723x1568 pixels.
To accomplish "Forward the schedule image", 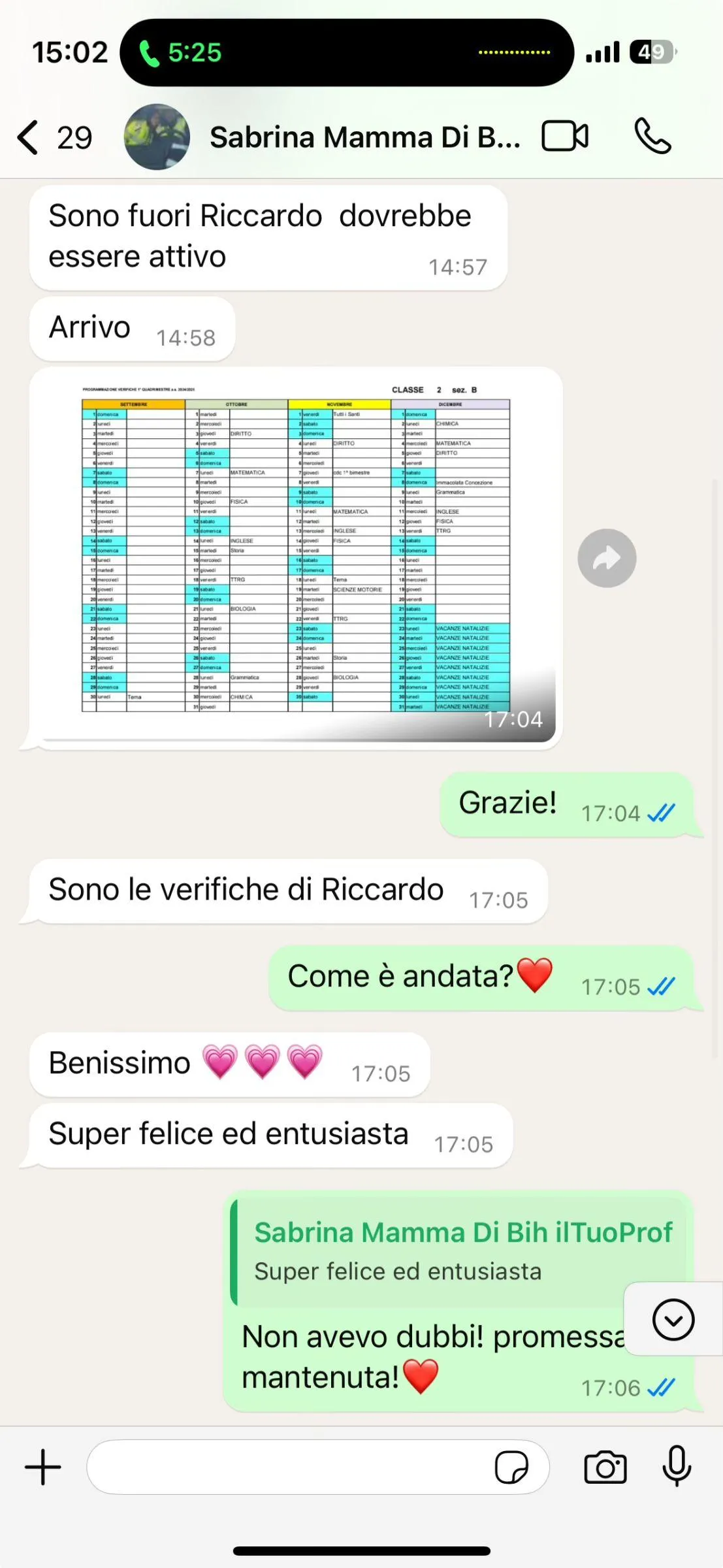I will (607, 558).
